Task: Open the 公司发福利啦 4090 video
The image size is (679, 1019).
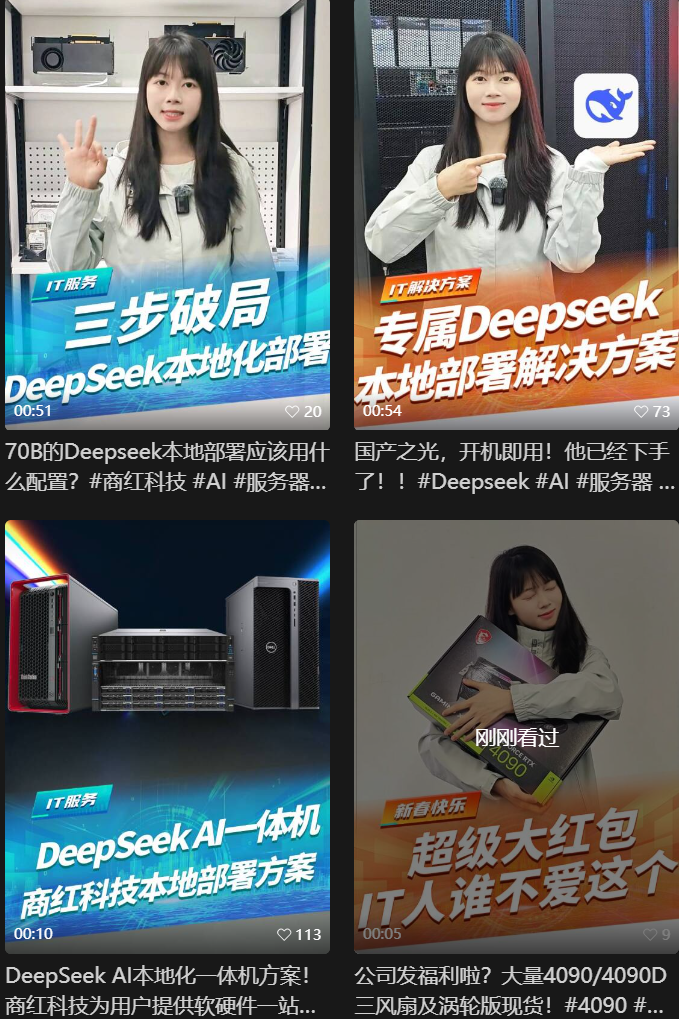Action: coord(516,735)
